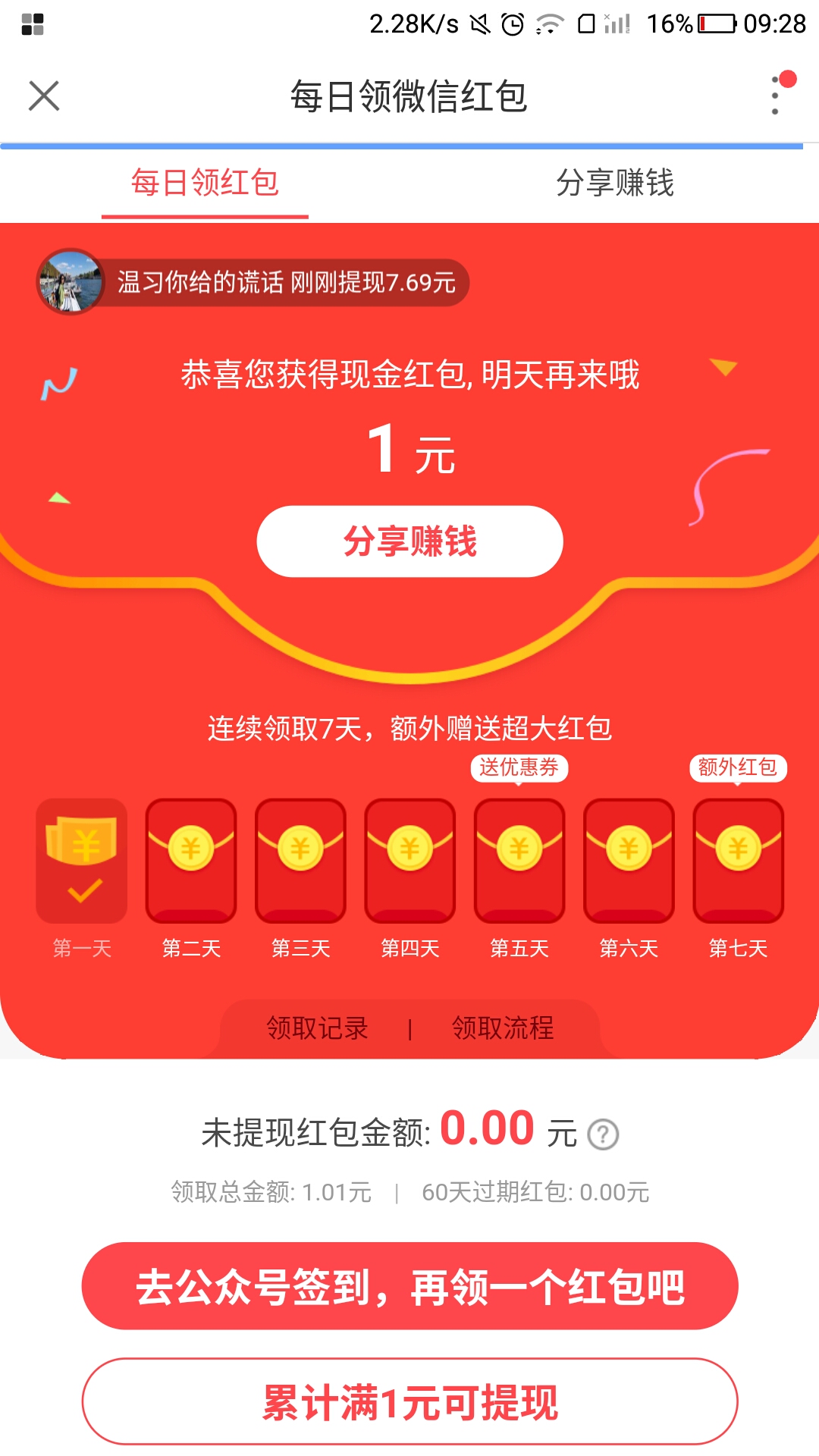Tap the help icon beside 未提现红包金额
The height and width of the screenshot is (1456, 819).
pos(604,1134)
